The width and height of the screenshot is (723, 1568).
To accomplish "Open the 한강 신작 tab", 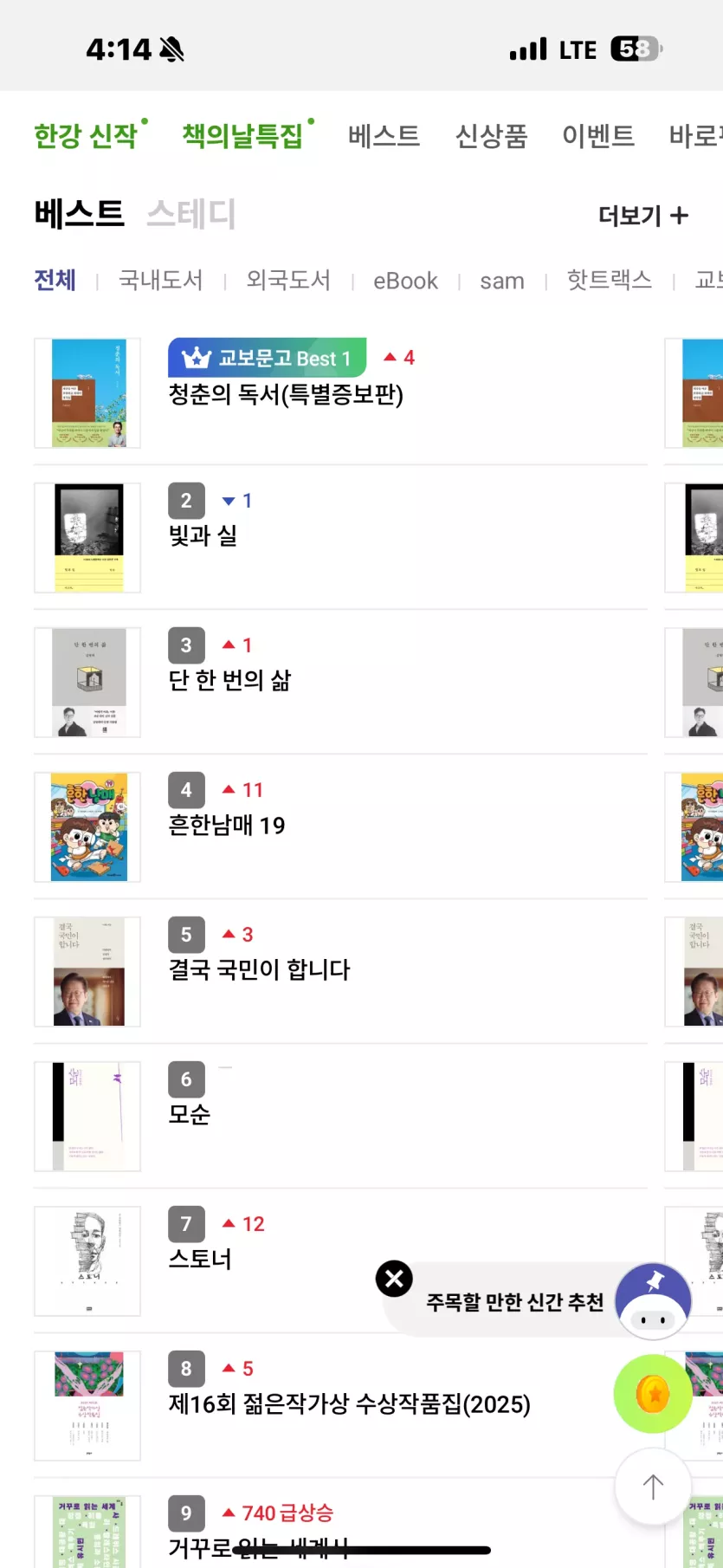I will tap(86, 136).
